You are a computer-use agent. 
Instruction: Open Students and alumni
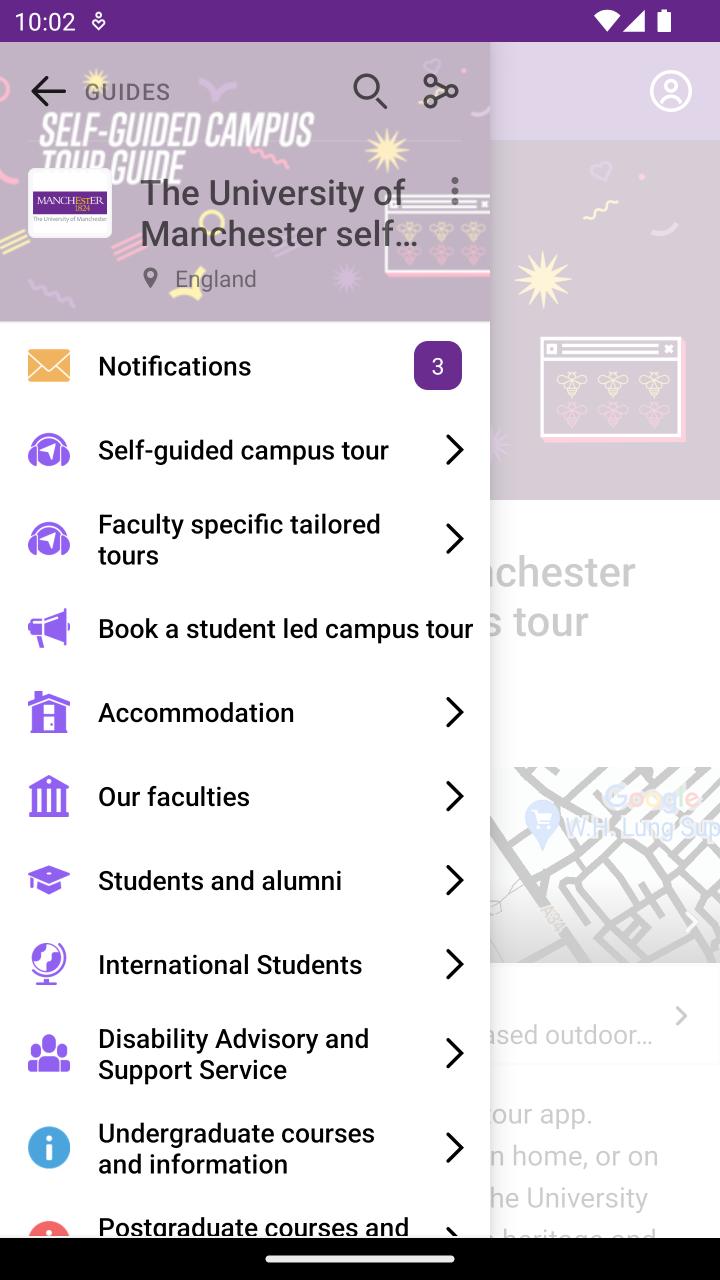244,880
